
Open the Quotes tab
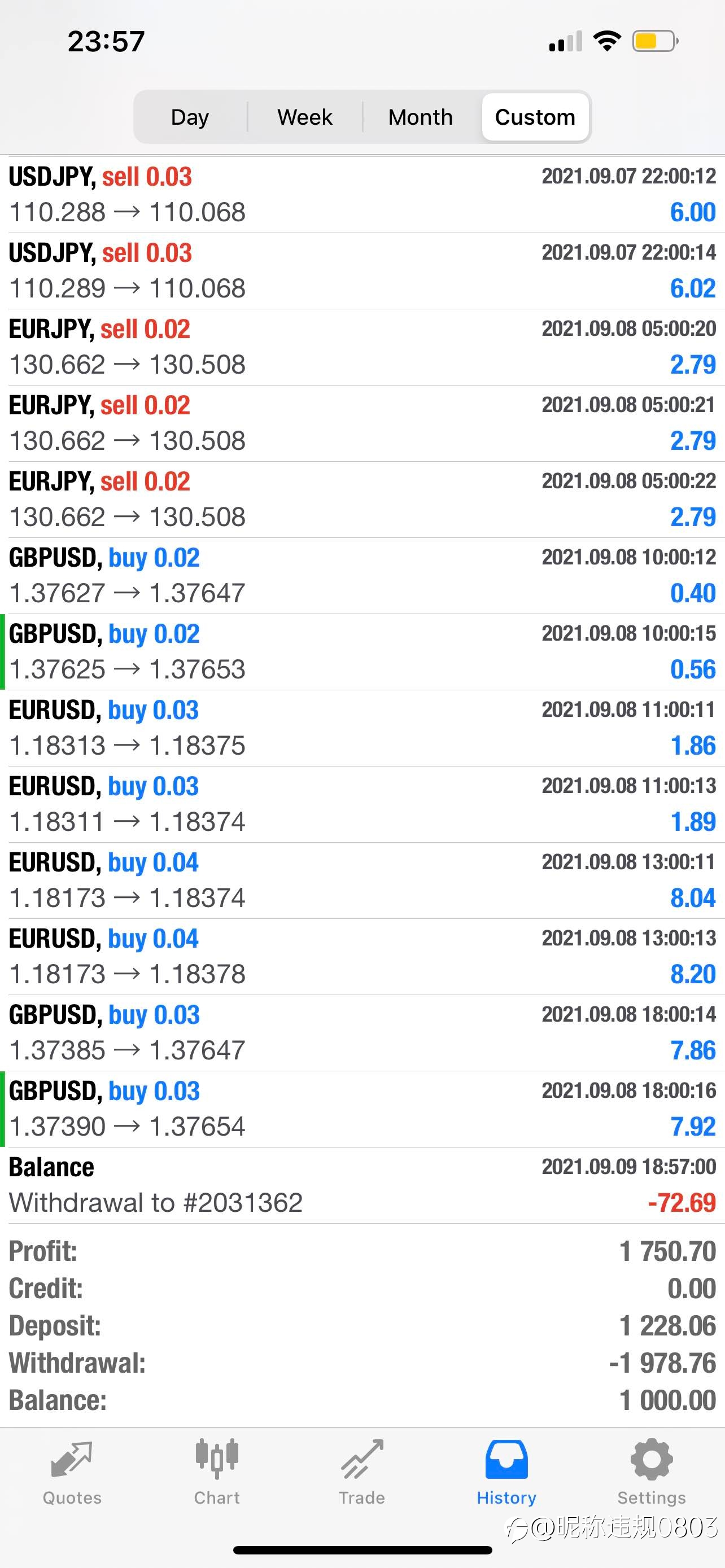(x=72, y=1473)
